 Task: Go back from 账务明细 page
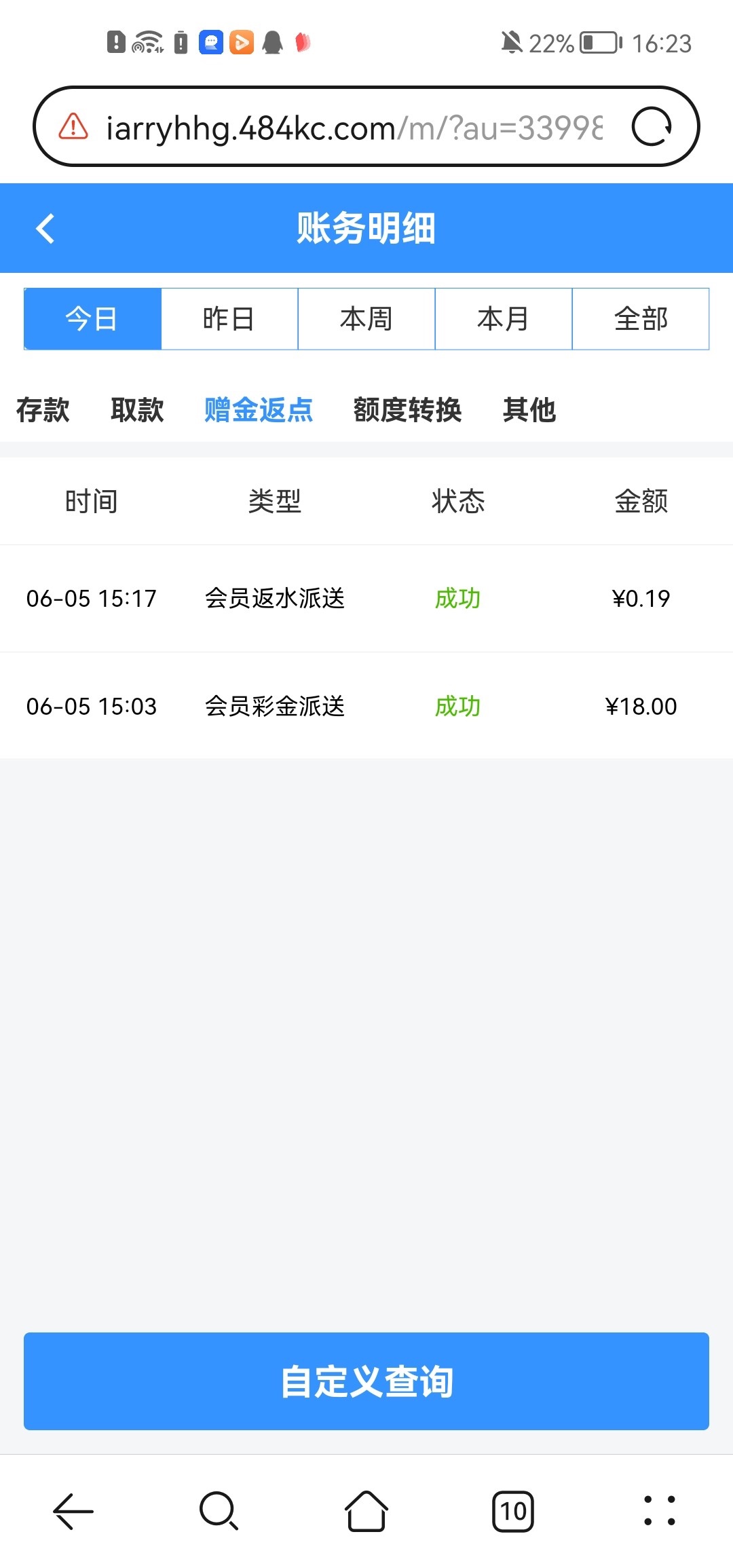coord(45,228)
